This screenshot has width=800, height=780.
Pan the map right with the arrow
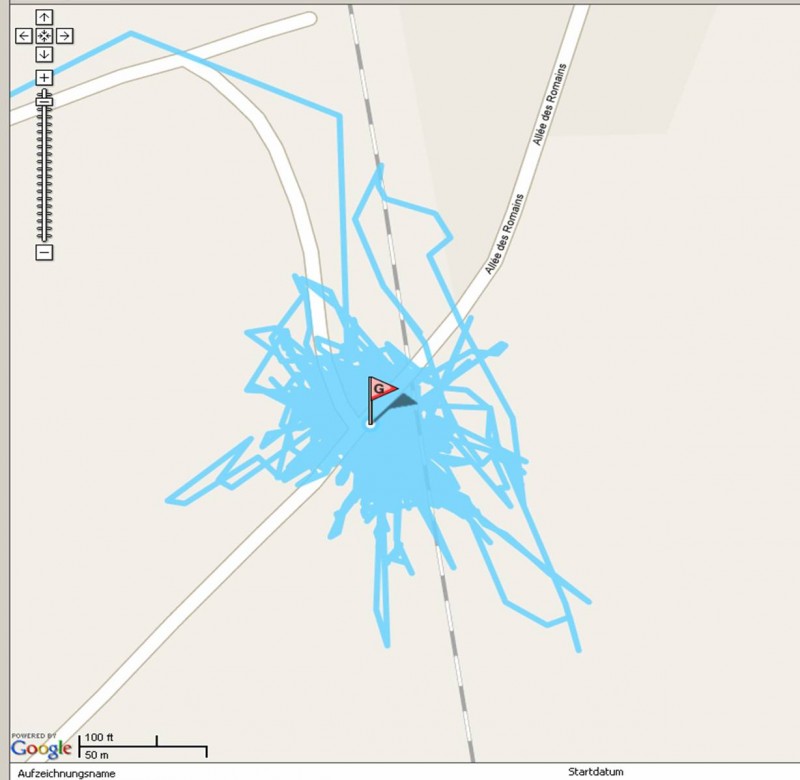click(64, 36)
